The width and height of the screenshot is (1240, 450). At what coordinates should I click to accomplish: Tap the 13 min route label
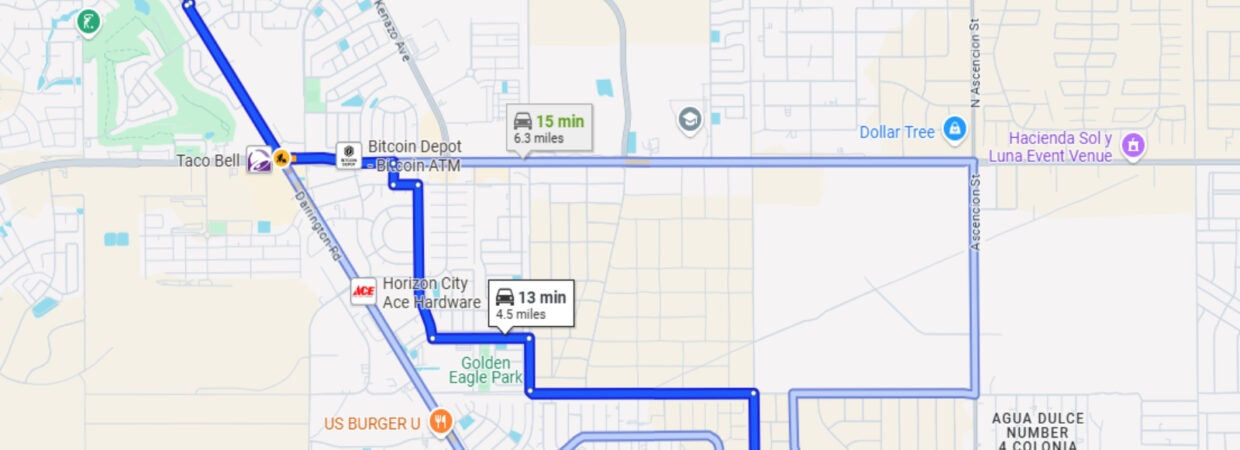coord(531,304)
